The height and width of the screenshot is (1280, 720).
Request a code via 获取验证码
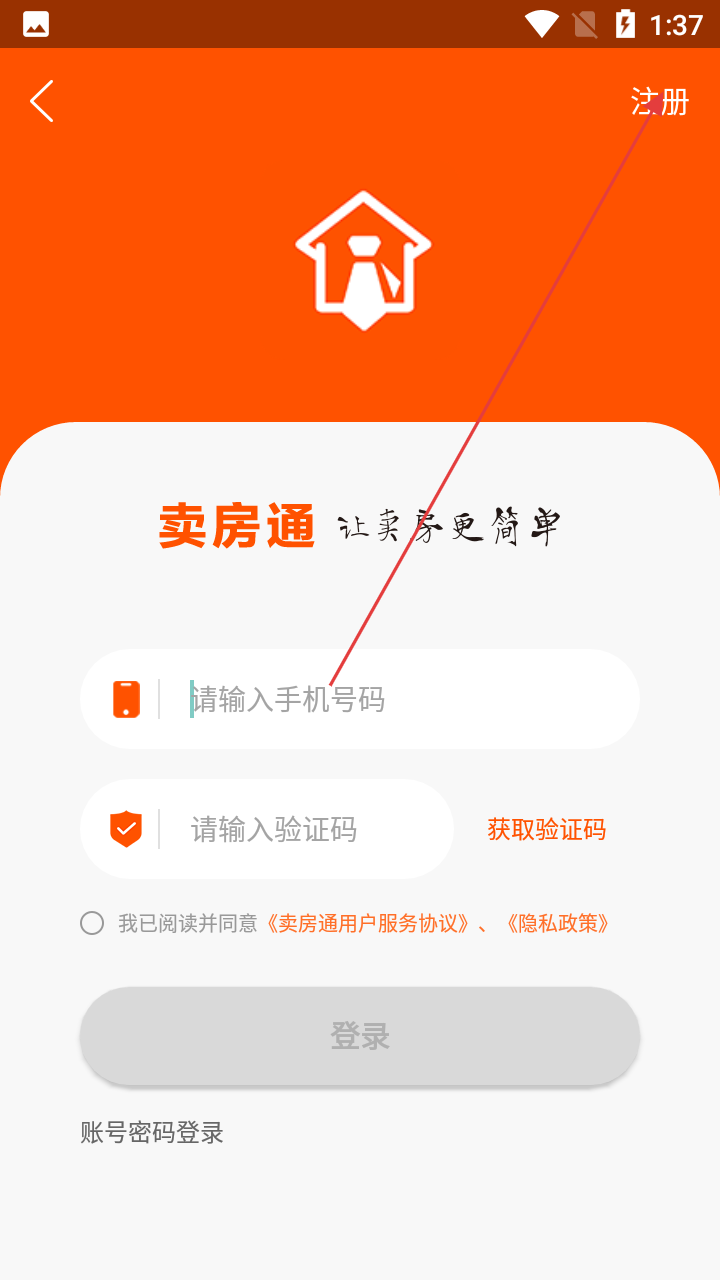[x=546, y=829]
